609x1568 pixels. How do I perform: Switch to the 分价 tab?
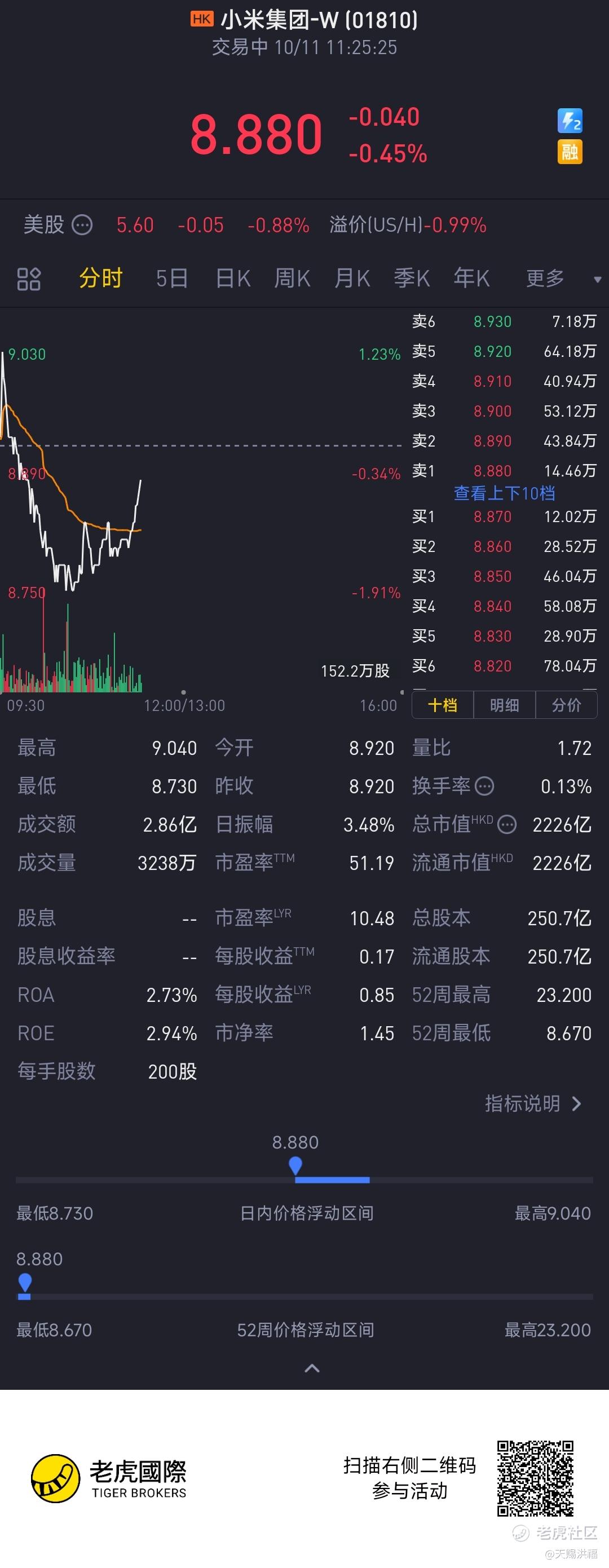(566, 705)
